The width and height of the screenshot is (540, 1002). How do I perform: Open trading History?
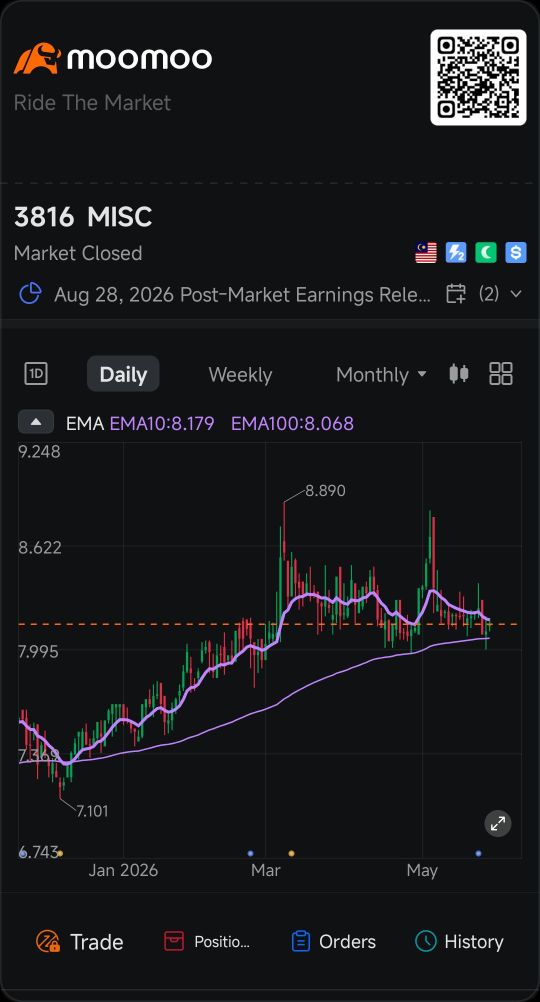tap(459, 941)
